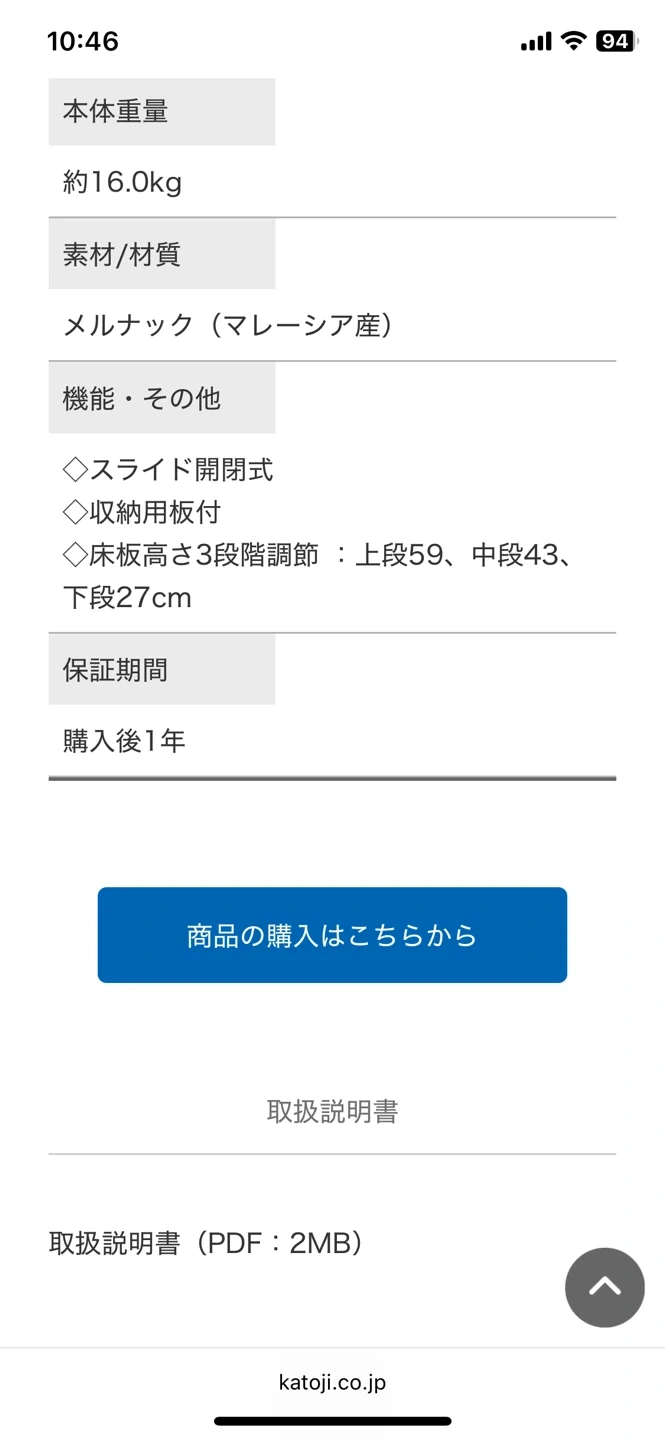
Task: Tap the katoji.co.jp address bar
Action: pyautogui.click(x=332, y=1382)
